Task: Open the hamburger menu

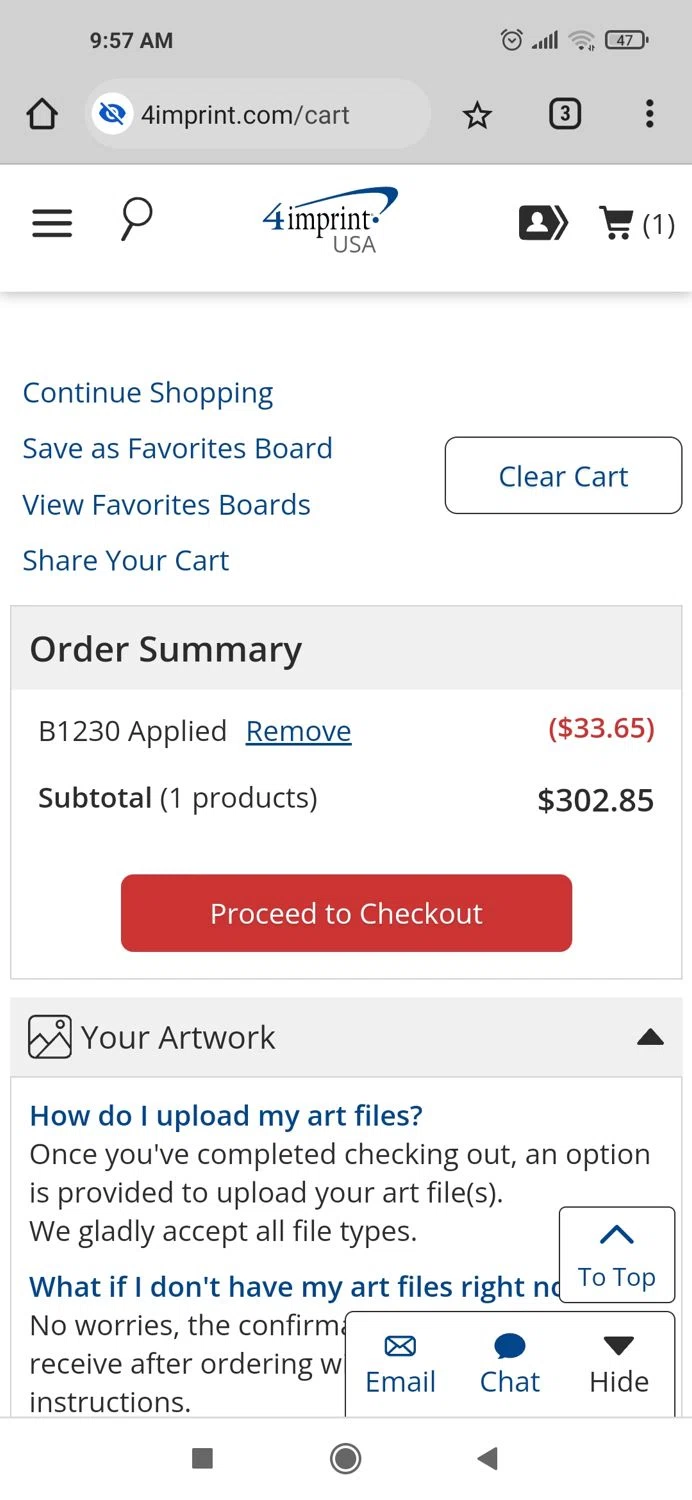Action: point(52,222)
